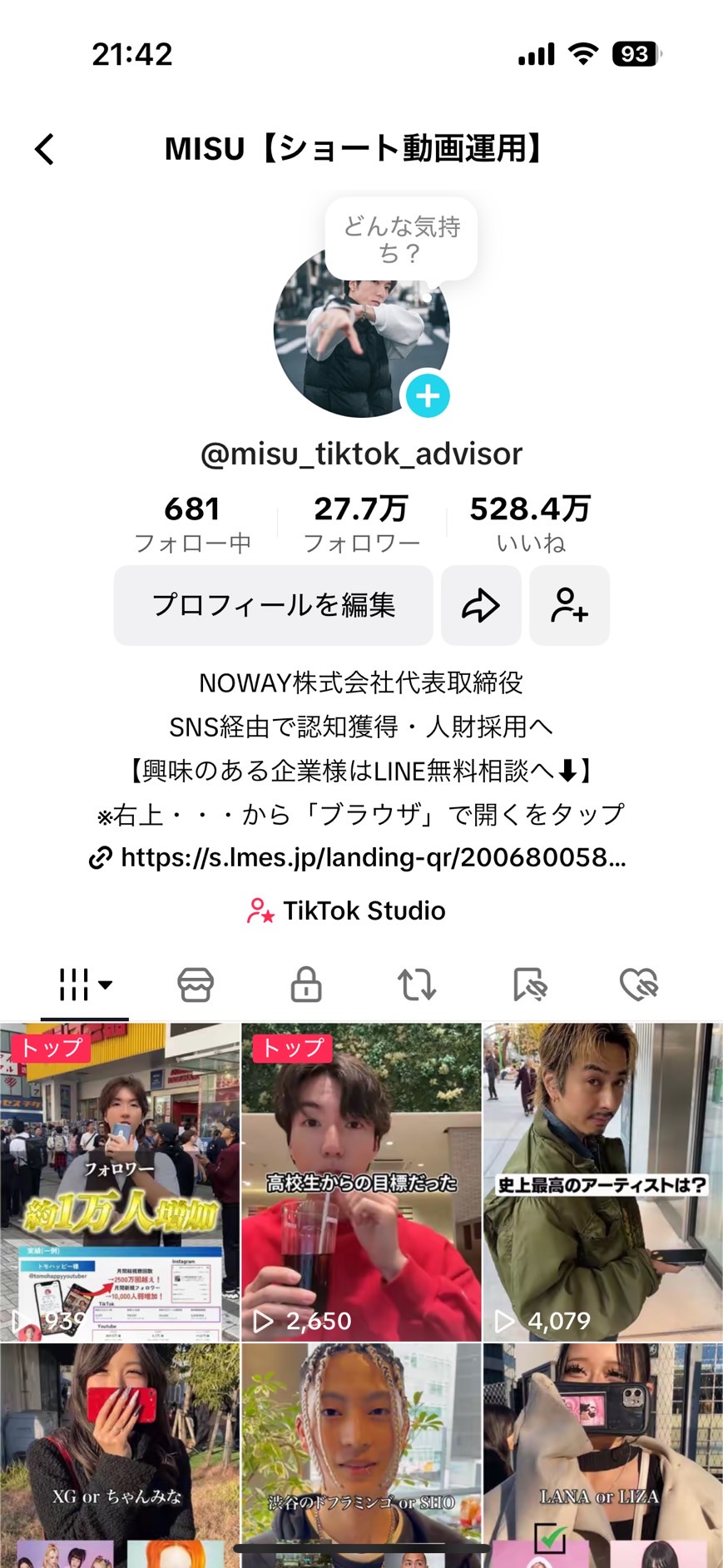Screen dimensions: 723x1568
Task: Play video 史上最高のアーティストは？
Action: [602, 1182]
